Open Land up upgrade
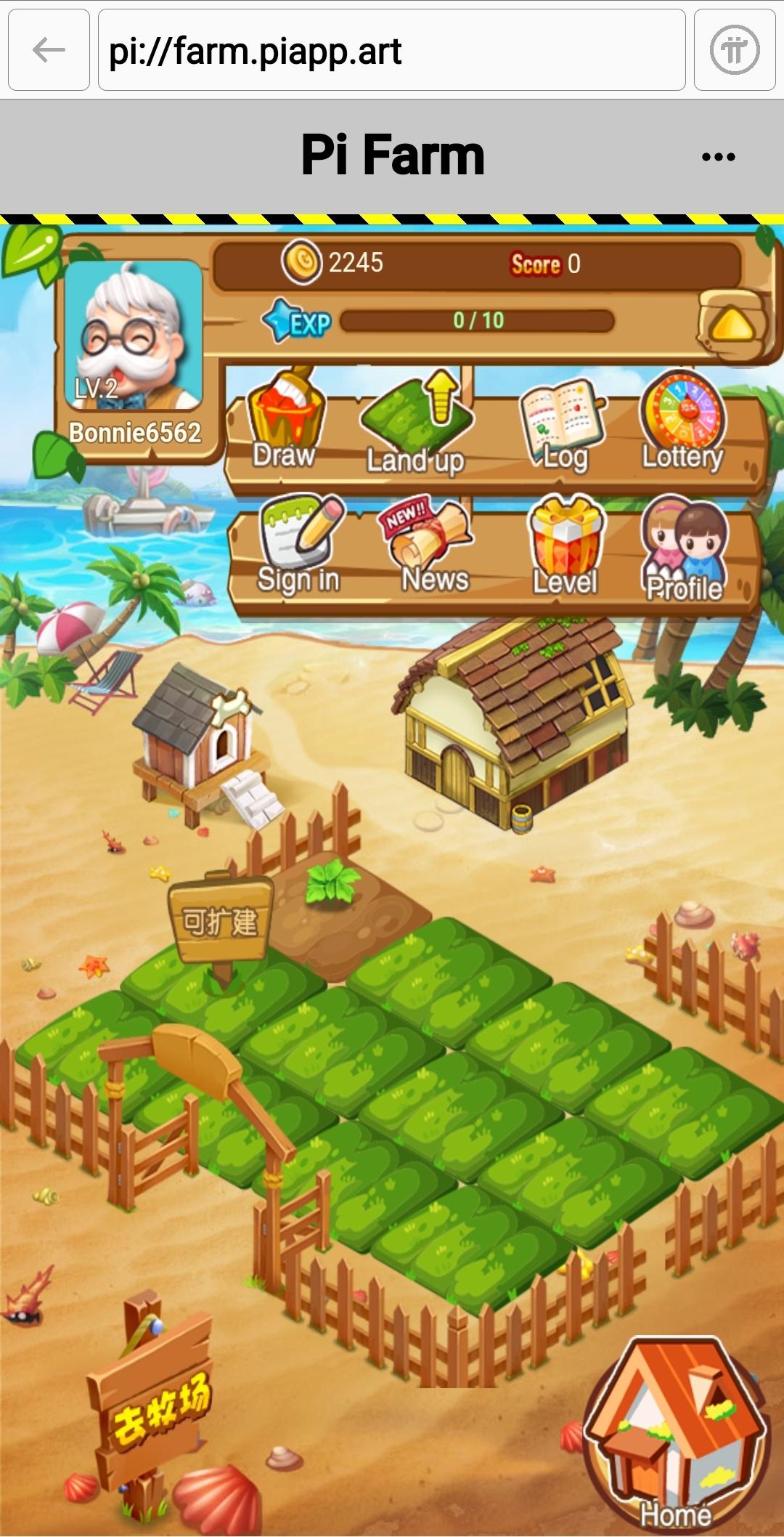This screenshot has height=1537, width=784. coord(415,425)
